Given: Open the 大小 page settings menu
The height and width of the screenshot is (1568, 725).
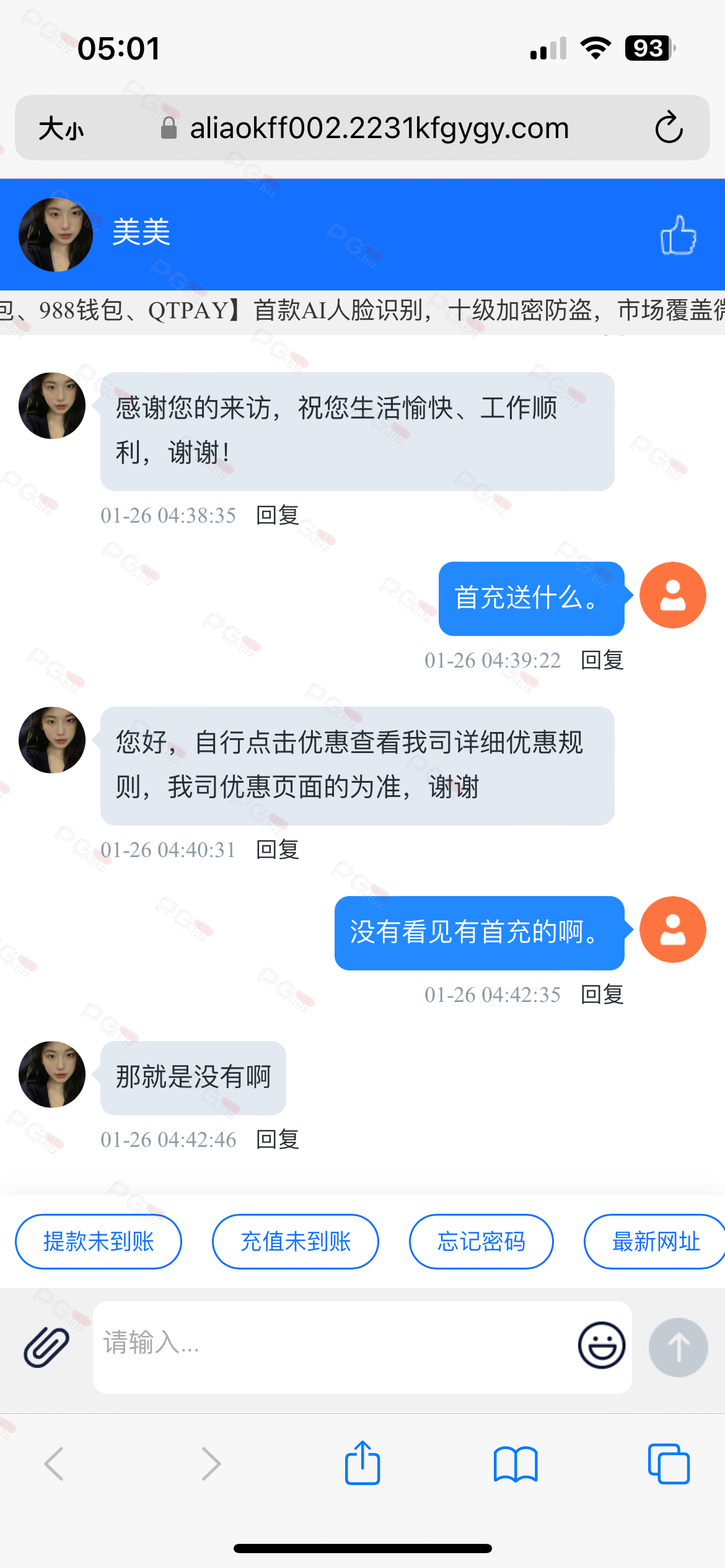Looking at the screenshot, I should click(x=61, y=129).
